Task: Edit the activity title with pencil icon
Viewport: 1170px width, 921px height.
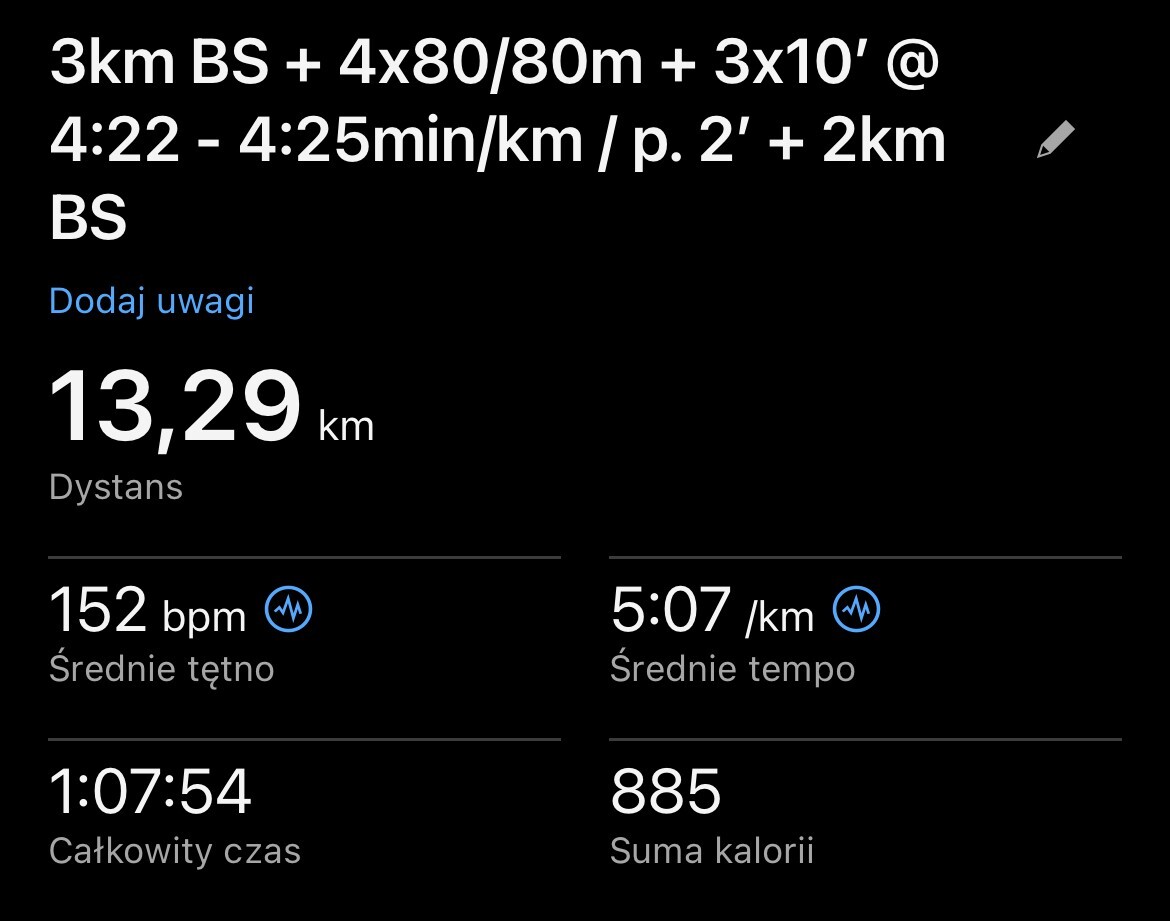Action: tap(1054, 140)
